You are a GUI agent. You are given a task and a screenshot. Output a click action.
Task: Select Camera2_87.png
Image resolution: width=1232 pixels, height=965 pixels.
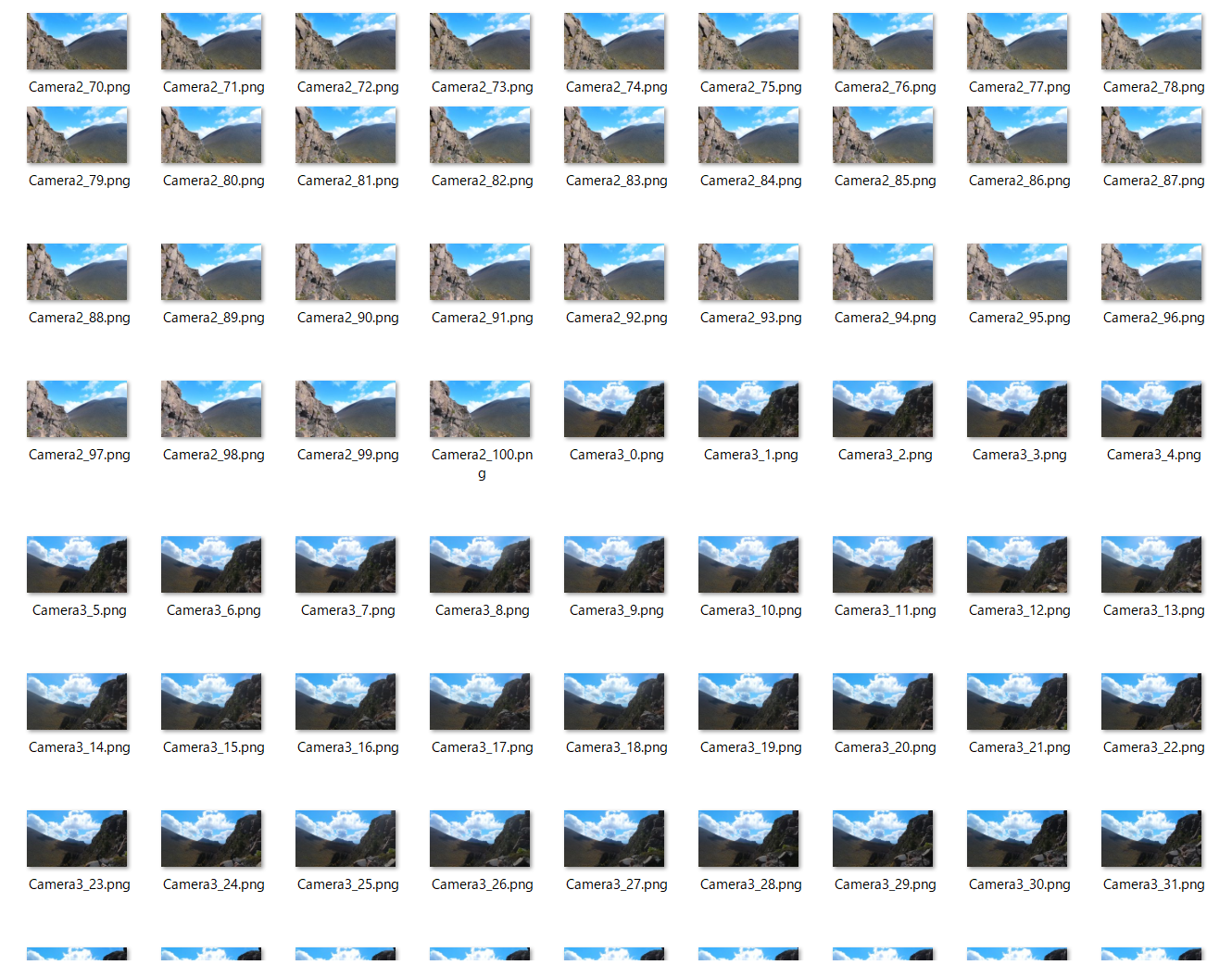1152,135
